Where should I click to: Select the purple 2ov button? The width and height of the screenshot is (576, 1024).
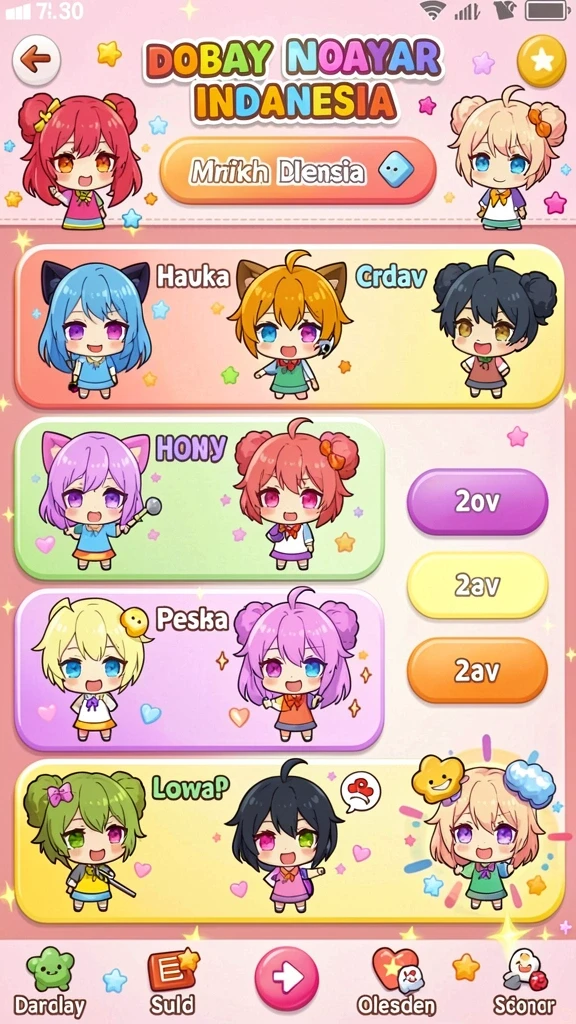click(x=477, y=502)
